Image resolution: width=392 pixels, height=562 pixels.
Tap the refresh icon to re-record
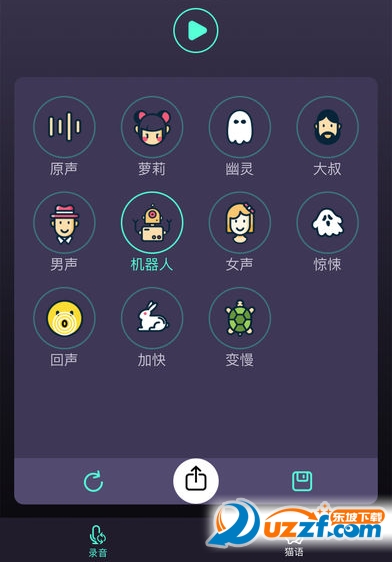pyautogui.click(x=94, y=481)
